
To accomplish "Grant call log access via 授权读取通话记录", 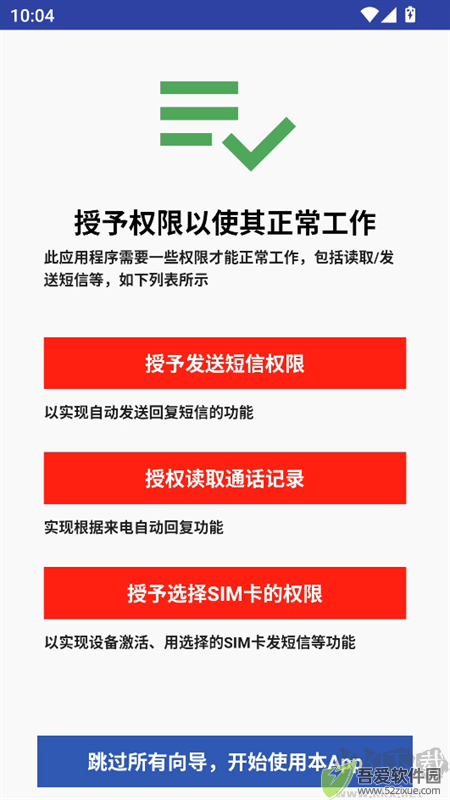I will (x=224, y=478).
